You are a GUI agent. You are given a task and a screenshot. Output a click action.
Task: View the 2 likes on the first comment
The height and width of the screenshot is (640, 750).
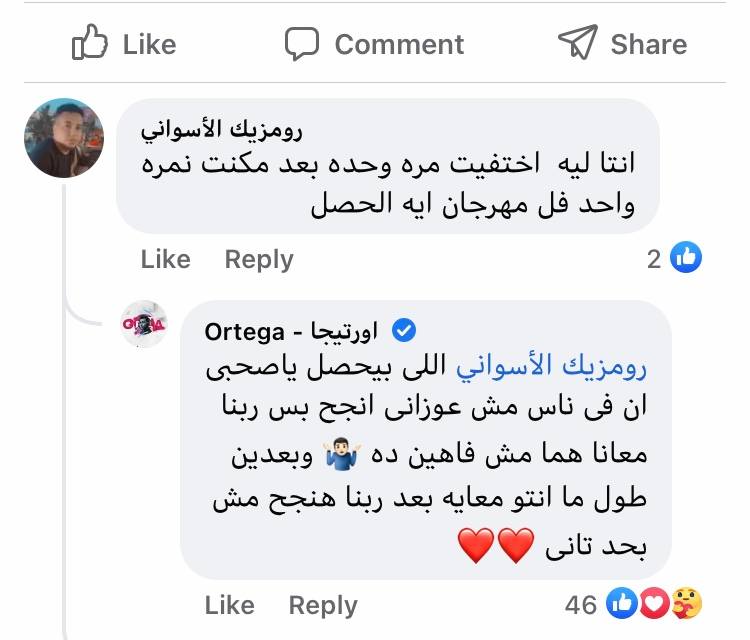[x=674, y=259]
